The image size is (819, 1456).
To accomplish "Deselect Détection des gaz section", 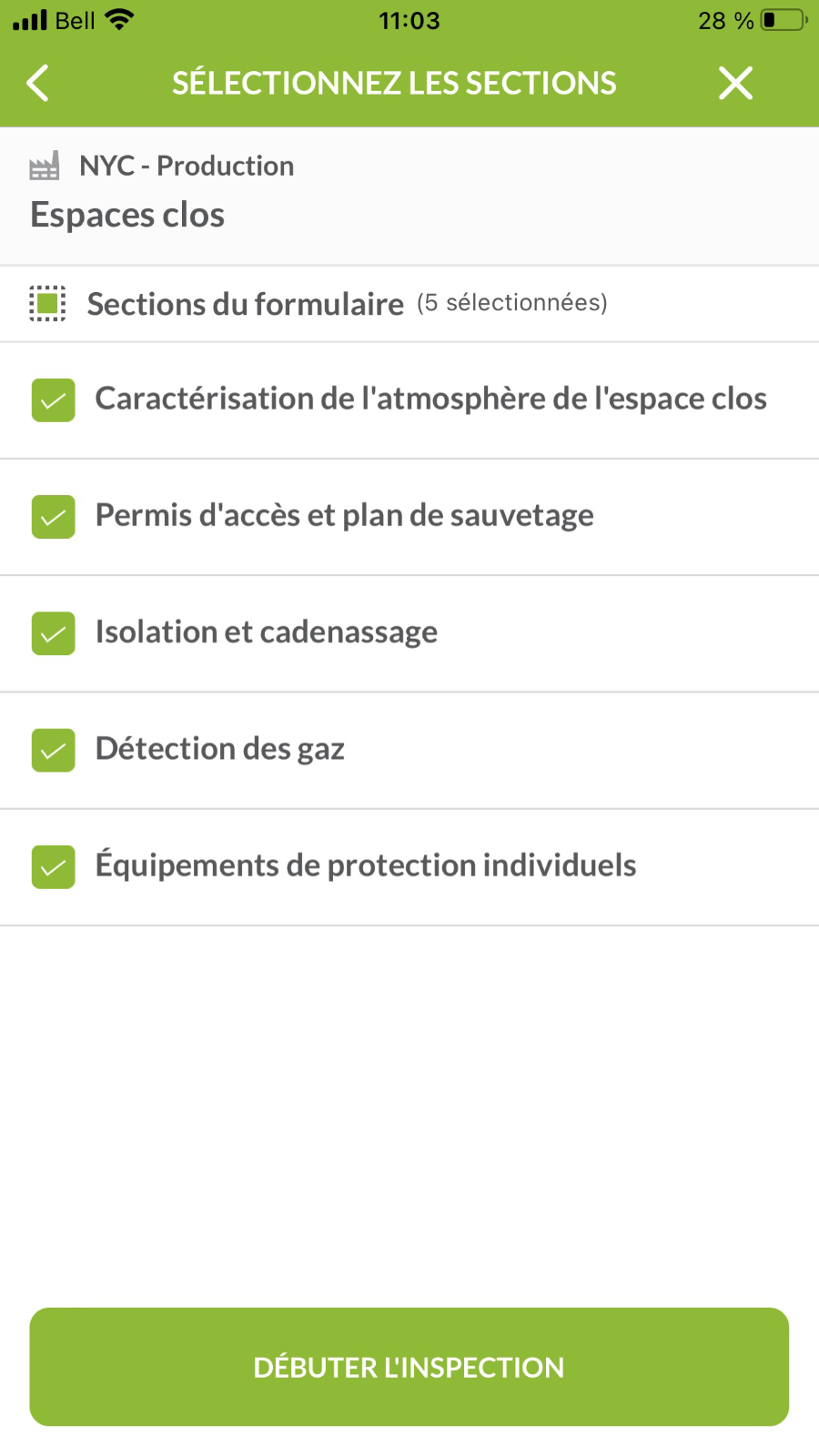I will pyautogui.click(x=53, y=750).
